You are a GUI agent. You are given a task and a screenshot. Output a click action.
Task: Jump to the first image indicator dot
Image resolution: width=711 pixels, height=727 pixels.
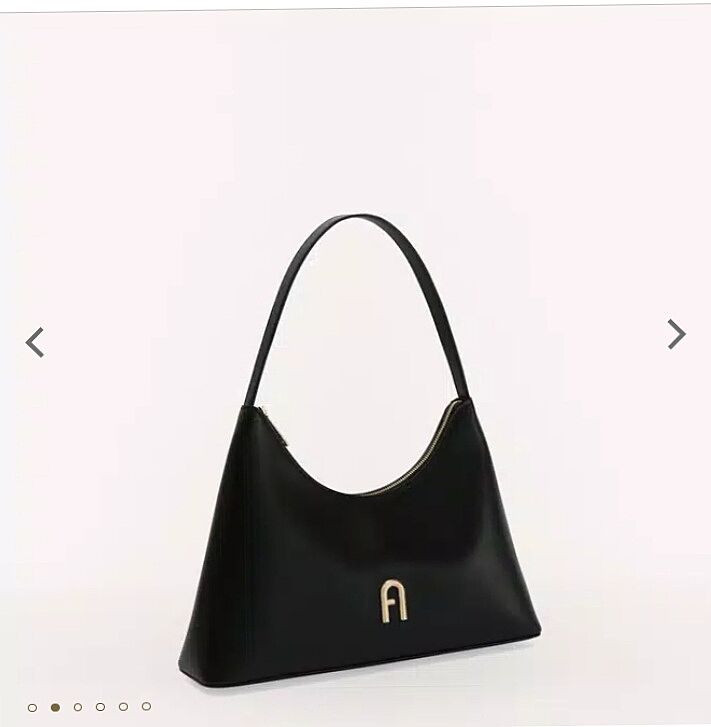click(x=32, y=707)
